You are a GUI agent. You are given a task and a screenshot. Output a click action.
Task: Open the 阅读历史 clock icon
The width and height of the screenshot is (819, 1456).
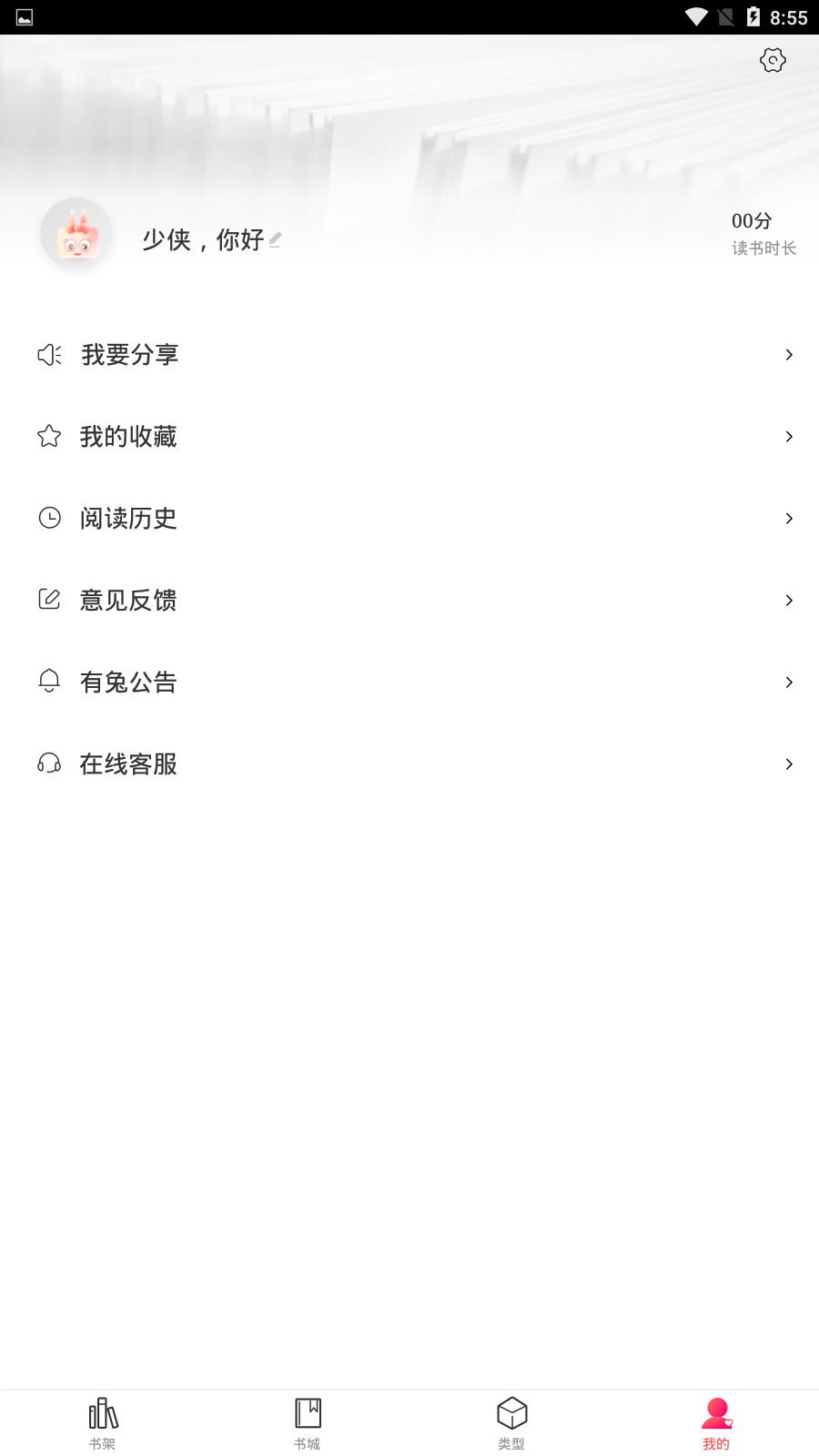(x=49, y=518)
